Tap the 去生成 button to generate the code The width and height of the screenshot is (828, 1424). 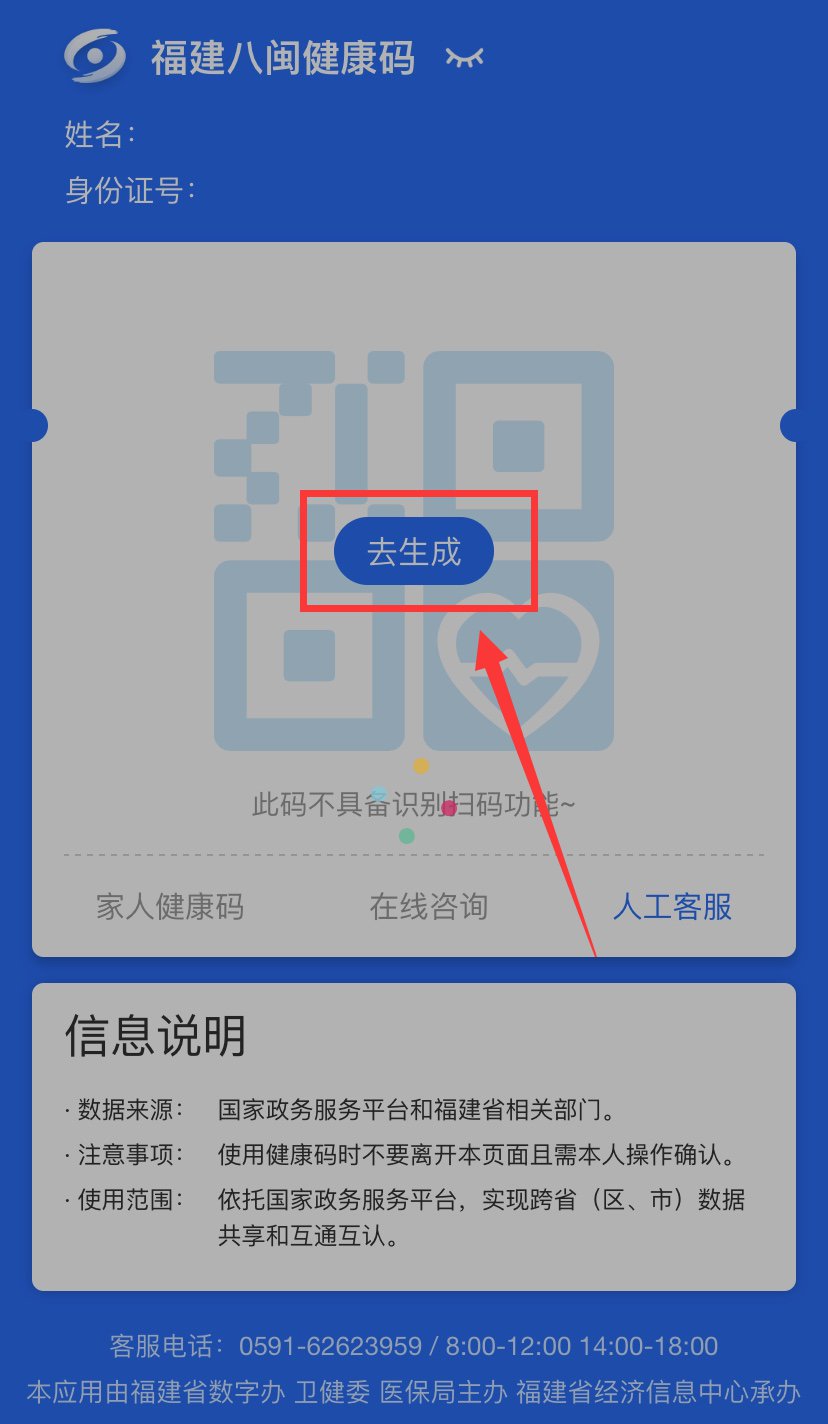414,551
